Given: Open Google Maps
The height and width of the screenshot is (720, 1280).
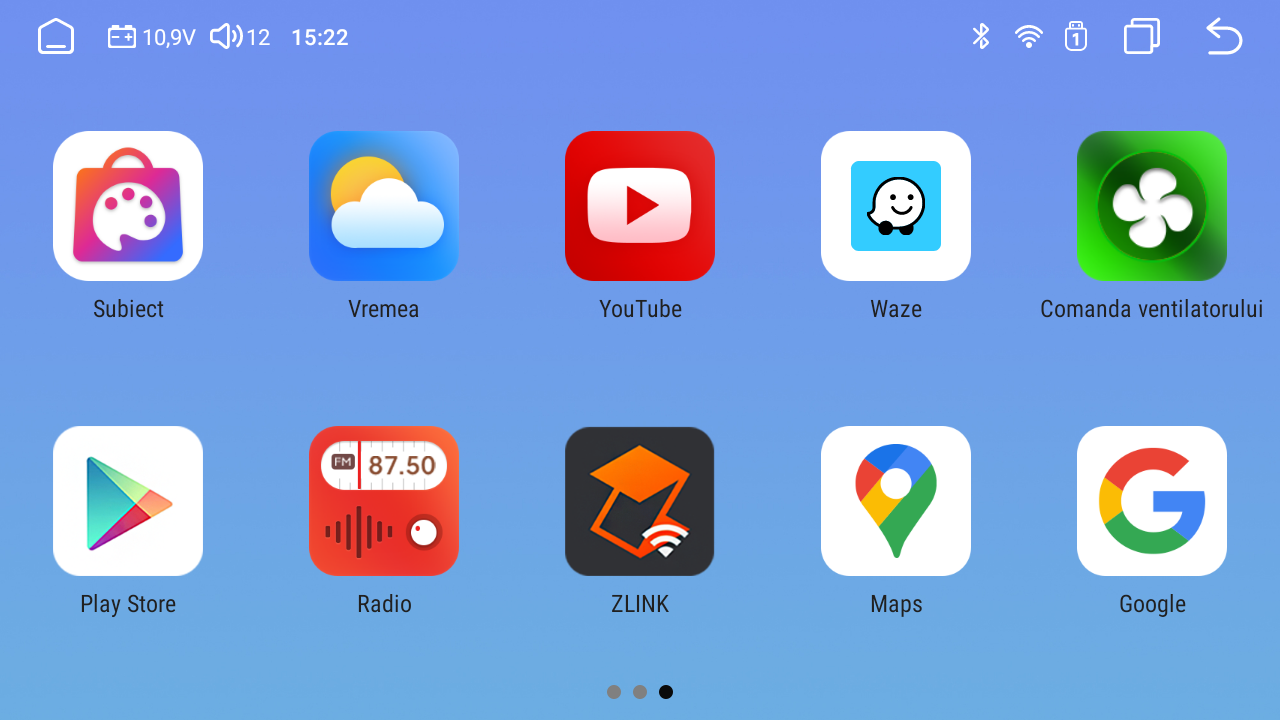Looking at the screenshot, I should [x=896, y=501].
